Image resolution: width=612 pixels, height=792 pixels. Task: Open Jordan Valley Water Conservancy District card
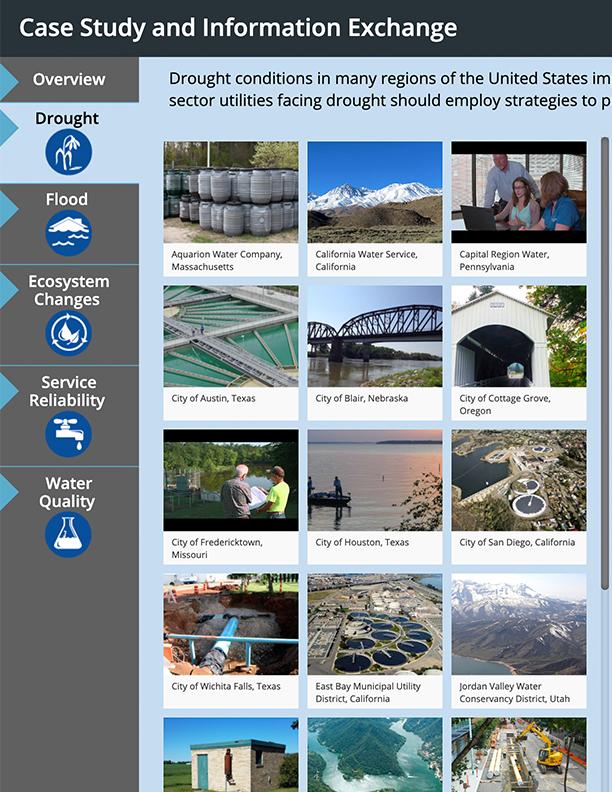(x=518, y=640)
